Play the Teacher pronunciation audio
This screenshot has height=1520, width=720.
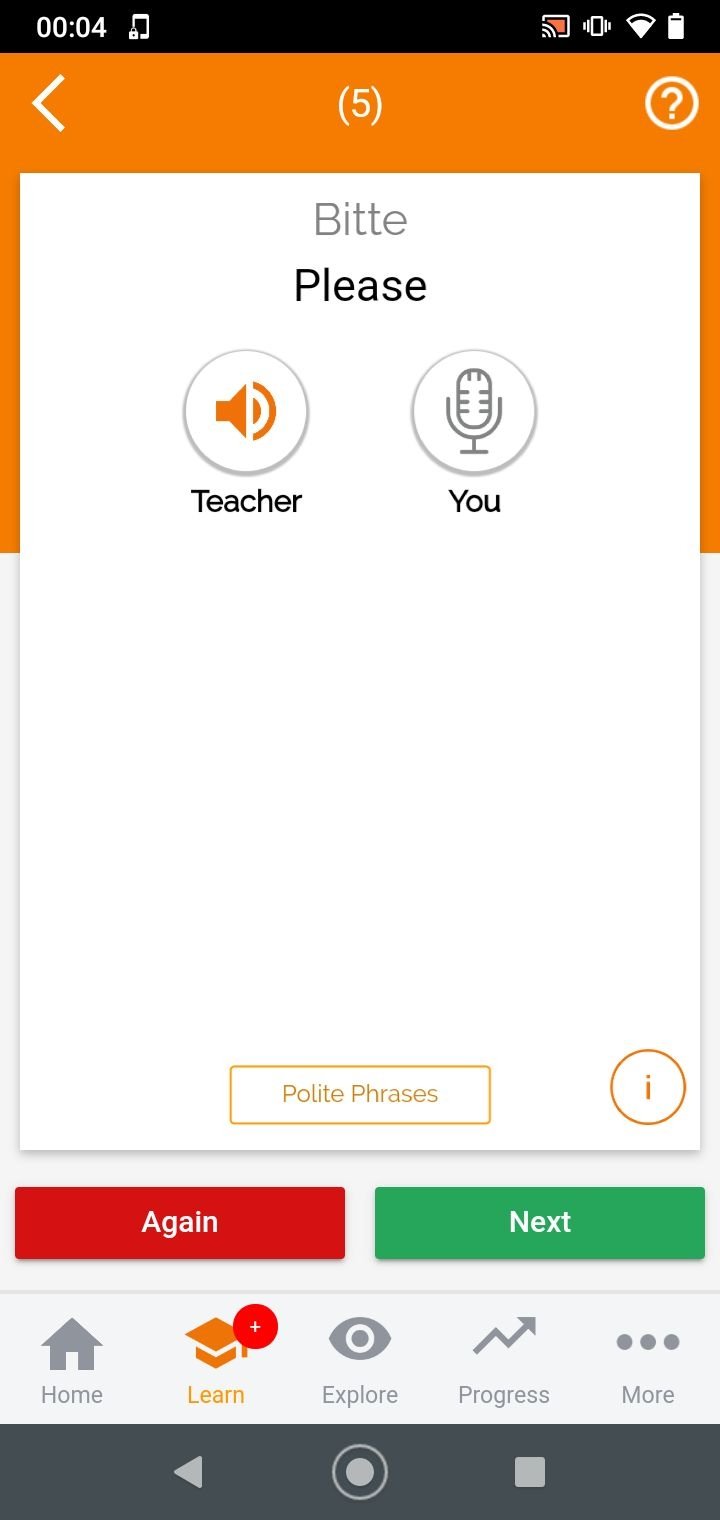pyautogui.click(x=246, y=412)
